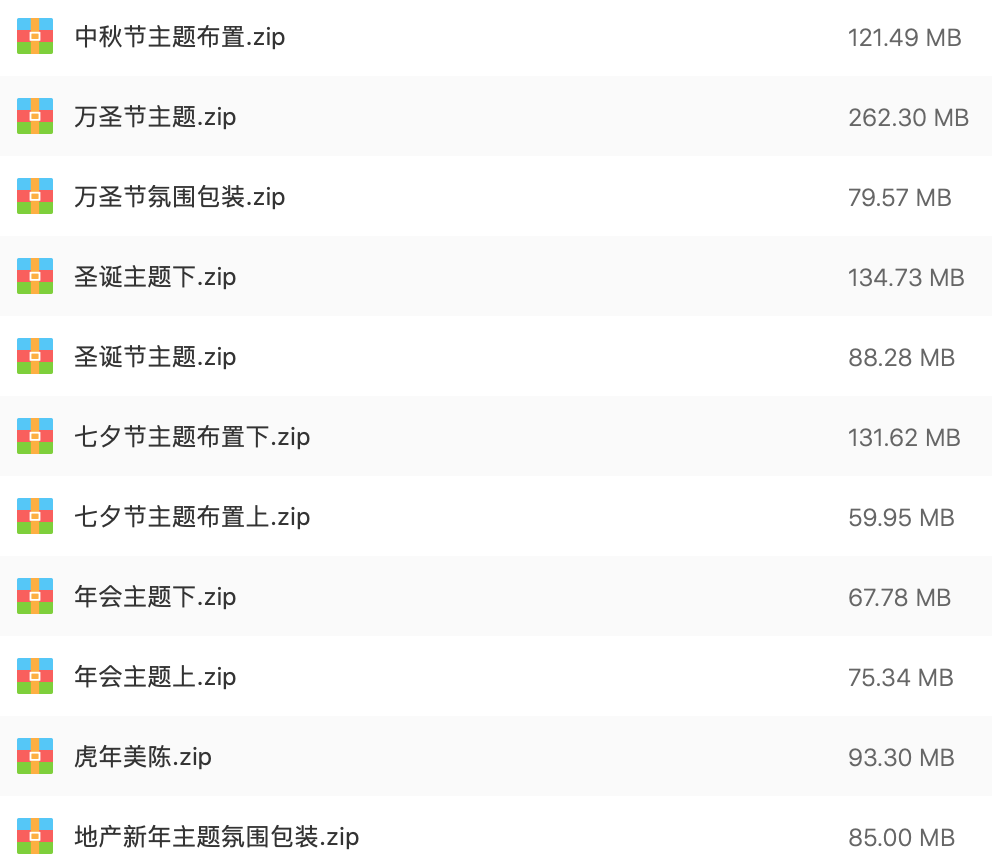
Task: Select 地产新年主题氛围包装.zip
Action: click(x=496, y=833)
